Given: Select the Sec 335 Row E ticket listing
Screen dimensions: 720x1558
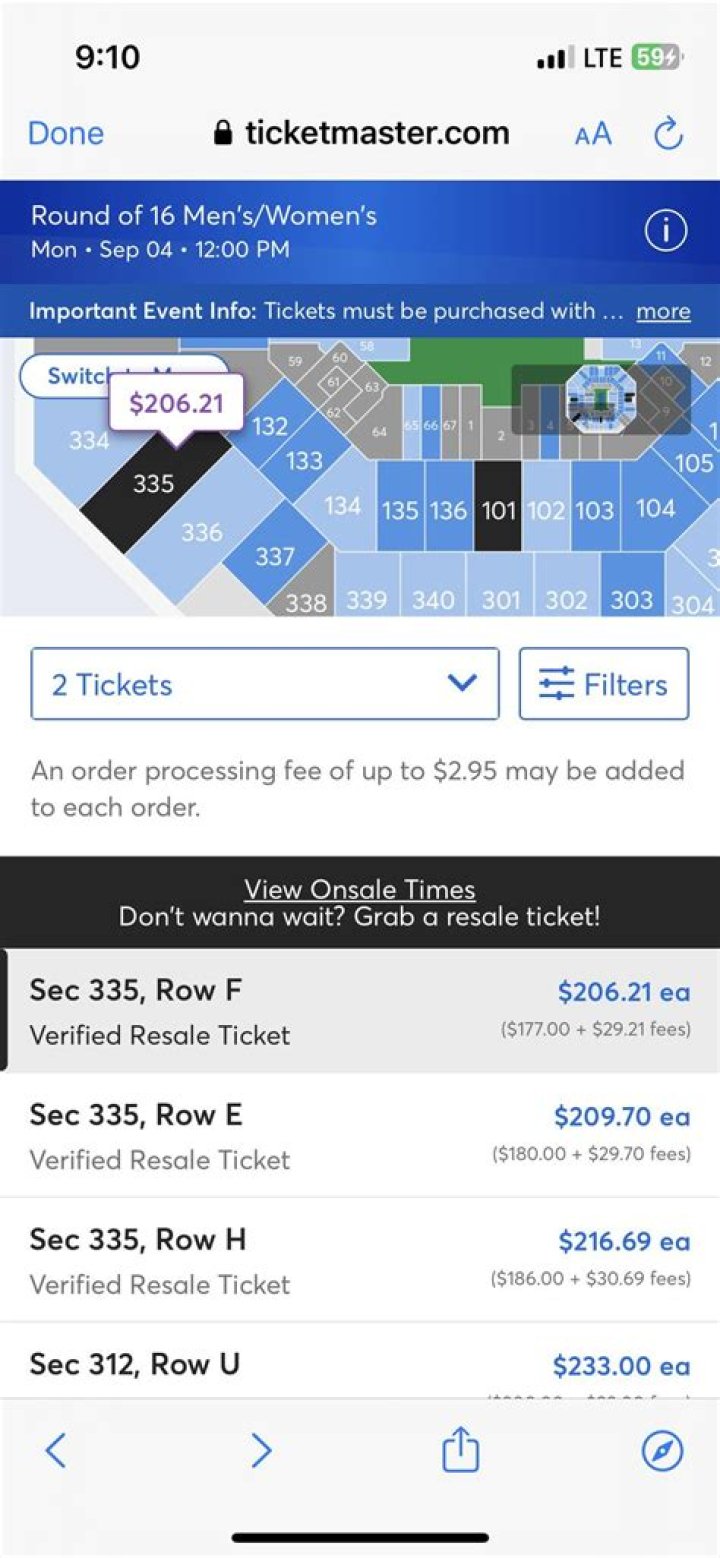Looking at the screenshot, I should coord(360,1135).
